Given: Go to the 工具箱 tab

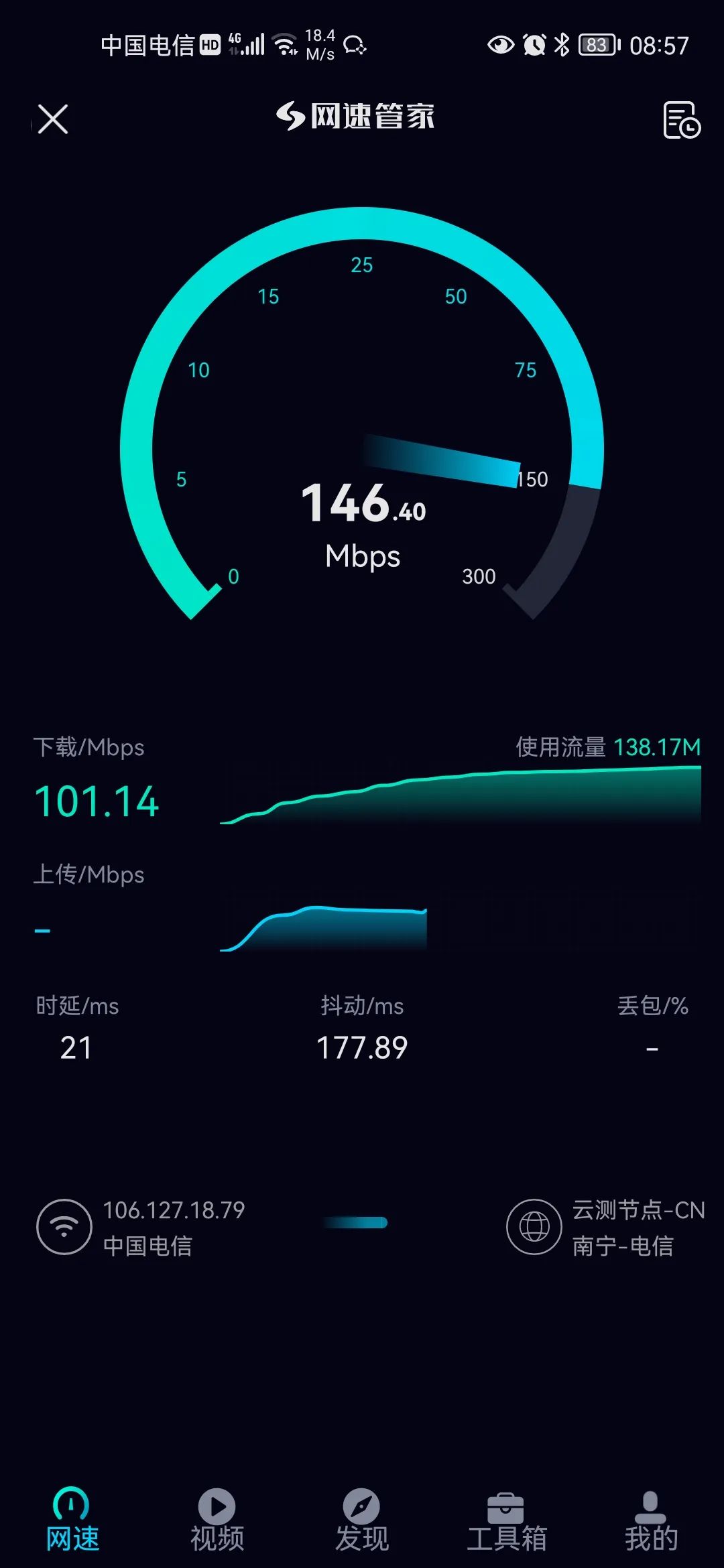Looking at the screenshot, I should pyautogui.click(x=506, y=1520).
